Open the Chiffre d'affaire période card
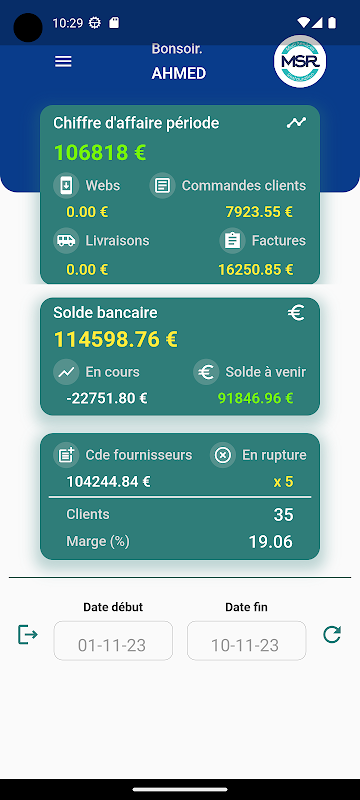Screen dimensions: 360x800 coord(180,194)
